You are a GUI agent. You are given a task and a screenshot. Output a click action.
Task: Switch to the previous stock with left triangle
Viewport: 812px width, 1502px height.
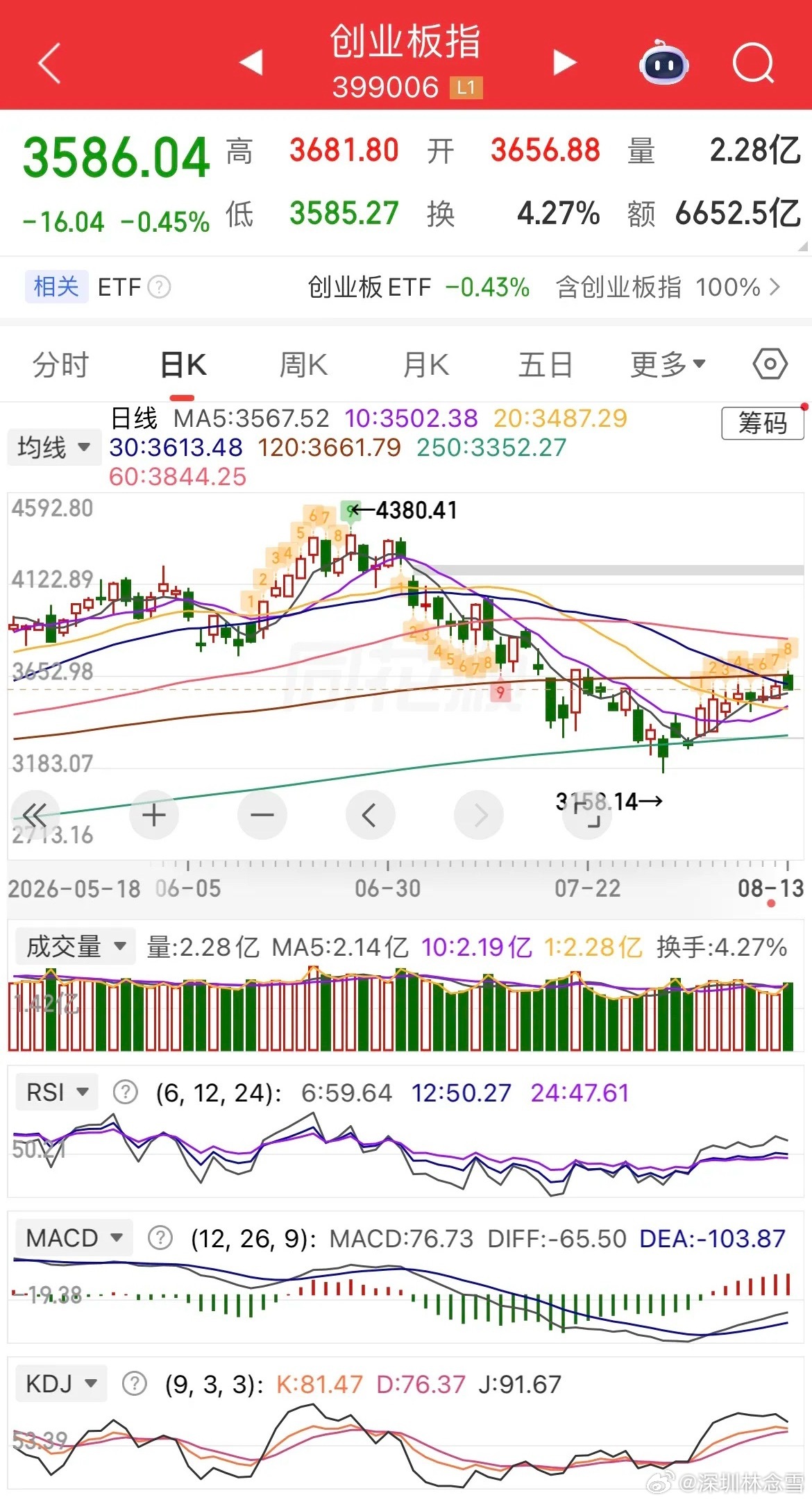tap(251, 62)
